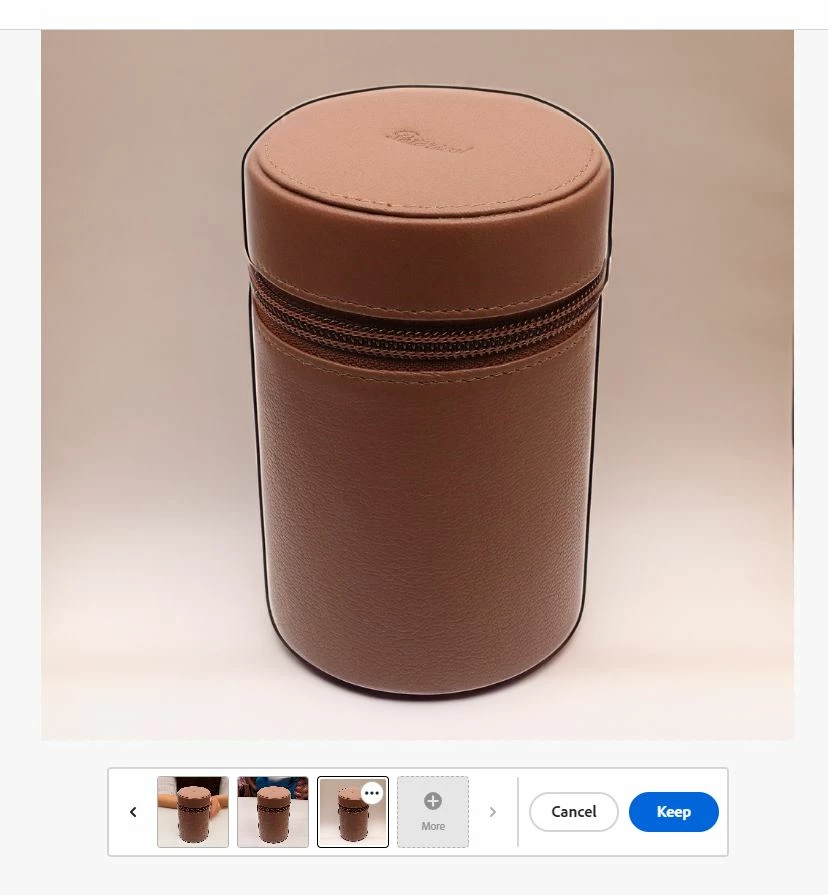The width and height of the screenshot is (828, 895).
Task: Open the three-dot menu on the third variation
Action: pyautogui.click(x=372, y=793)
